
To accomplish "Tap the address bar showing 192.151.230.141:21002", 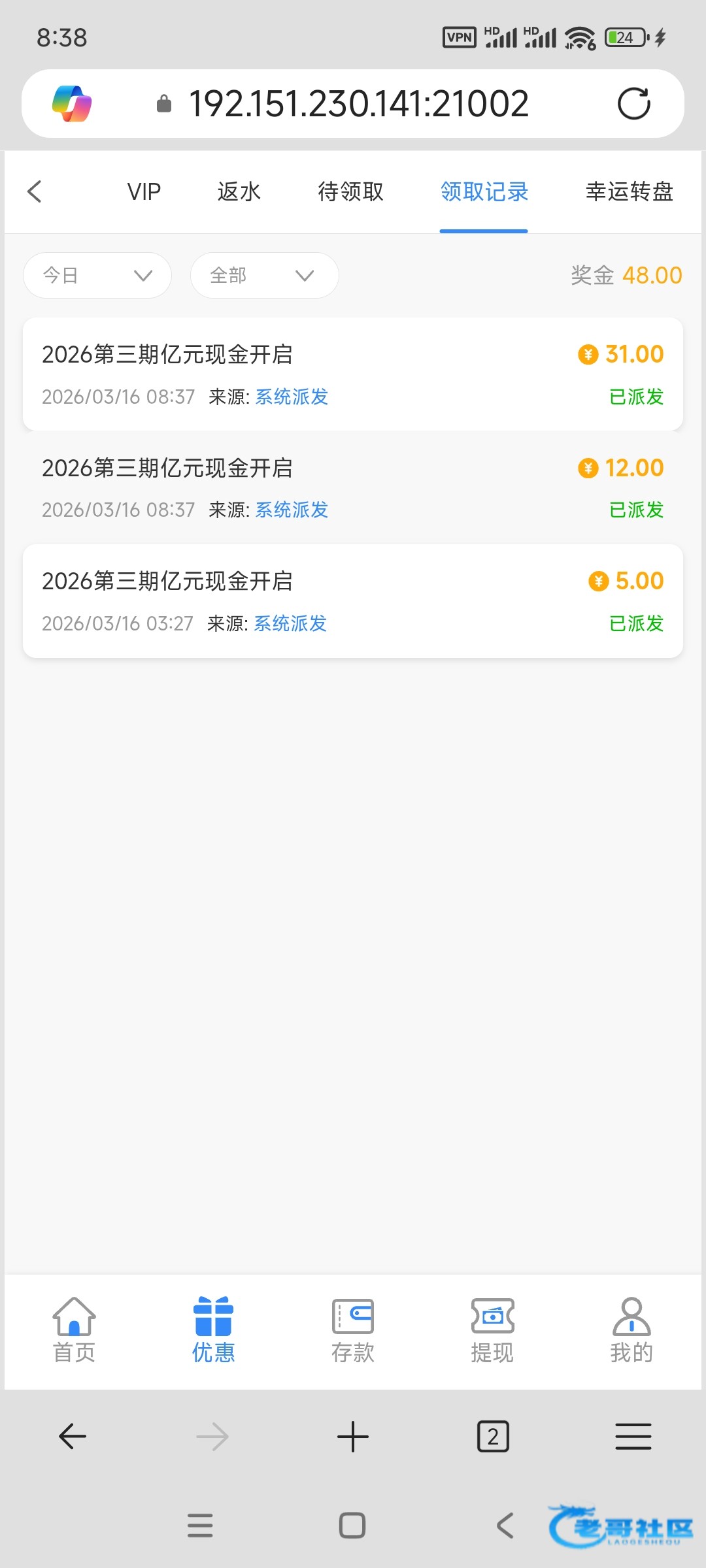I will (358, 104).
